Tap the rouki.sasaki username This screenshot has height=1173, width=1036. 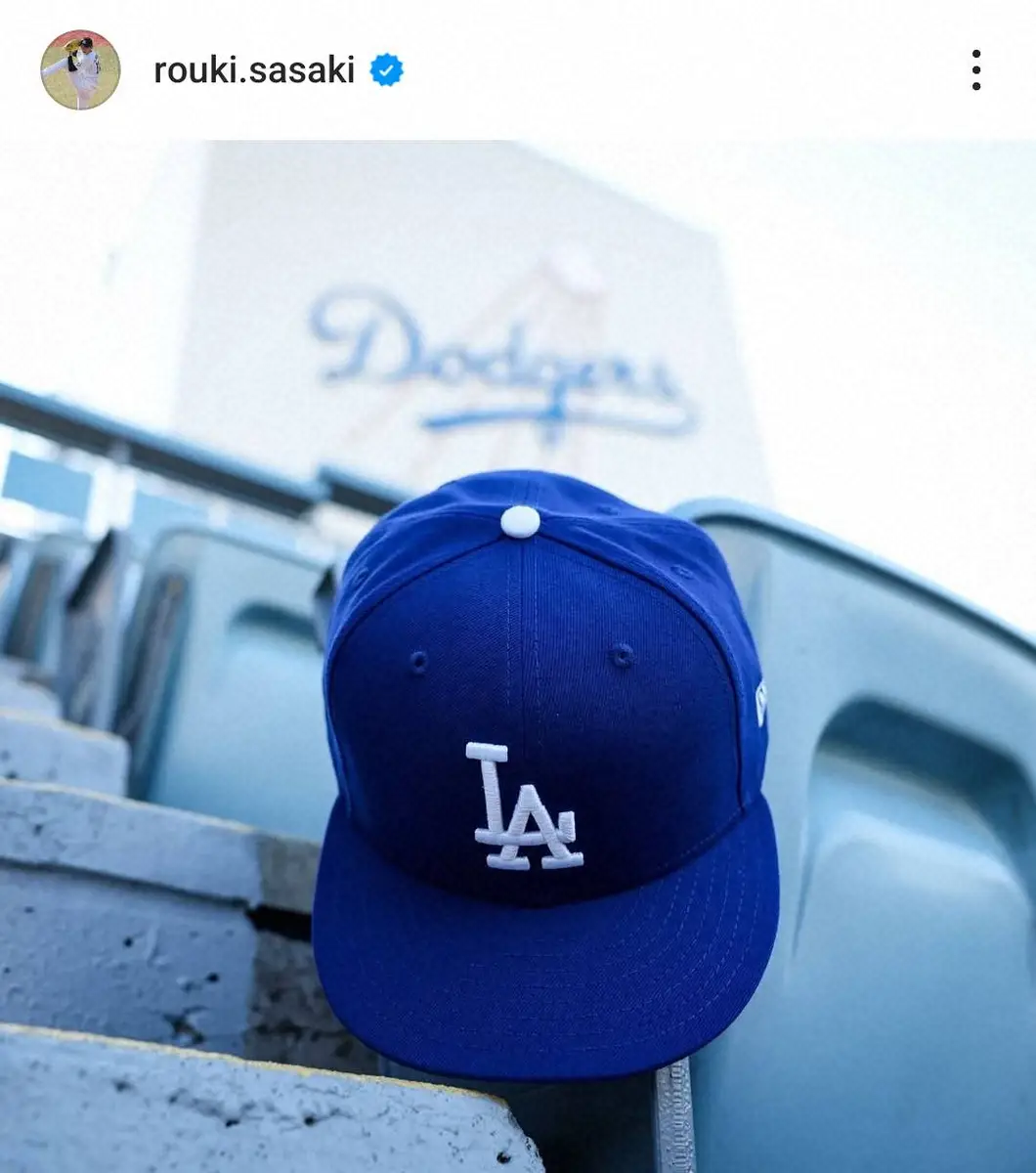pyautogui.click(x=254, y=70)
